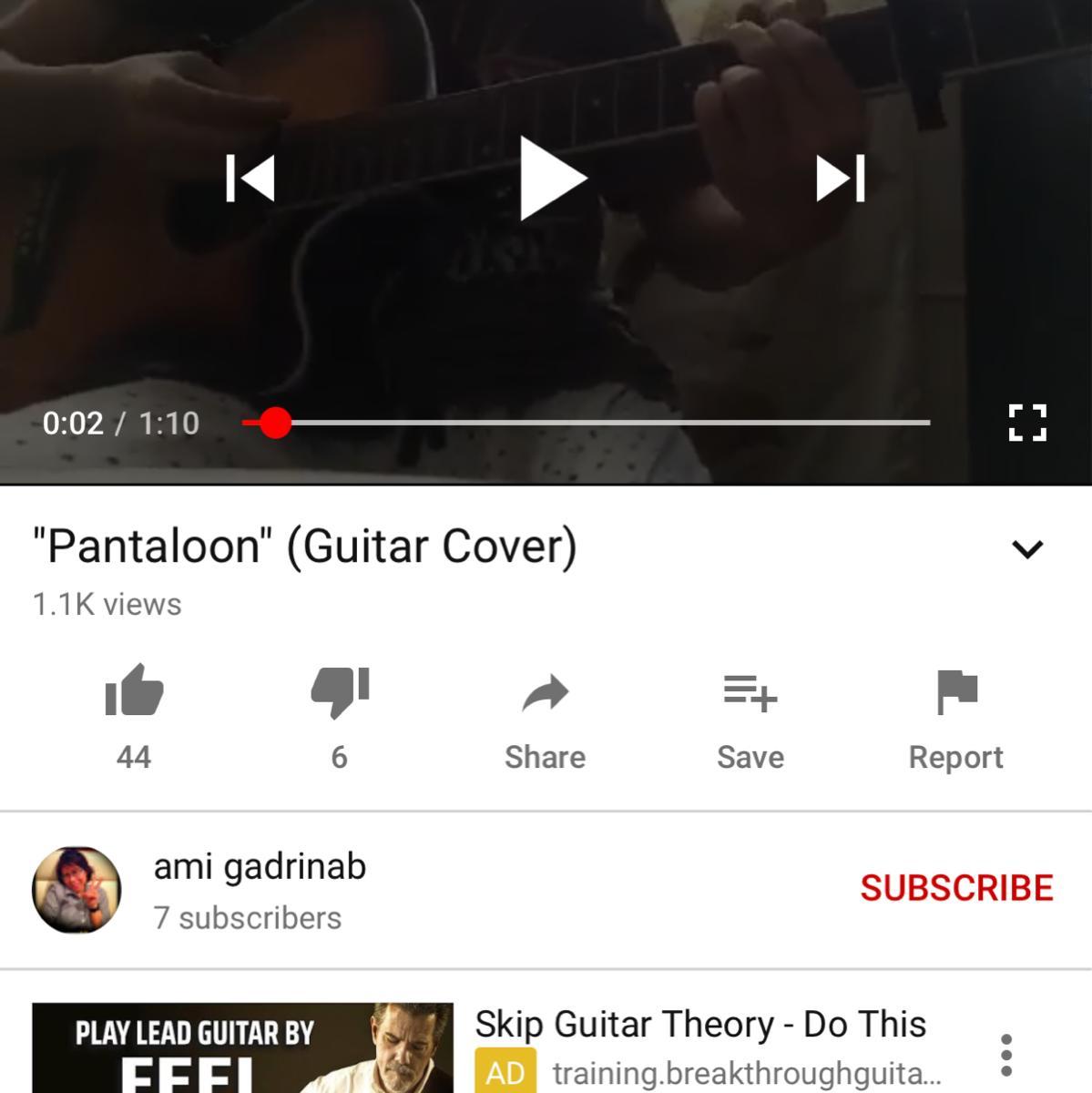
Task: Tap the video progress bar scrubber
Action: (275, 423)
